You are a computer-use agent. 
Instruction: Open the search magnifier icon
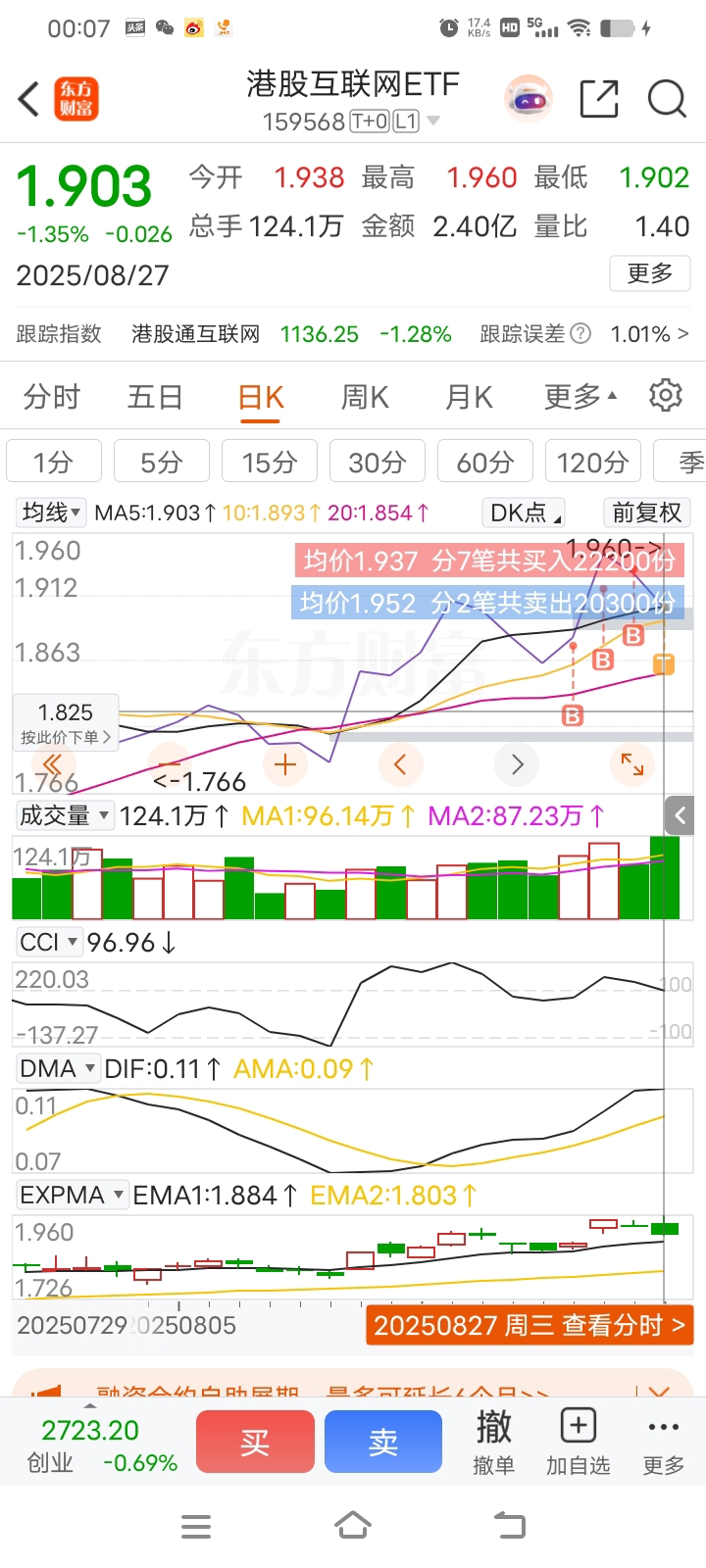[667, 99]
